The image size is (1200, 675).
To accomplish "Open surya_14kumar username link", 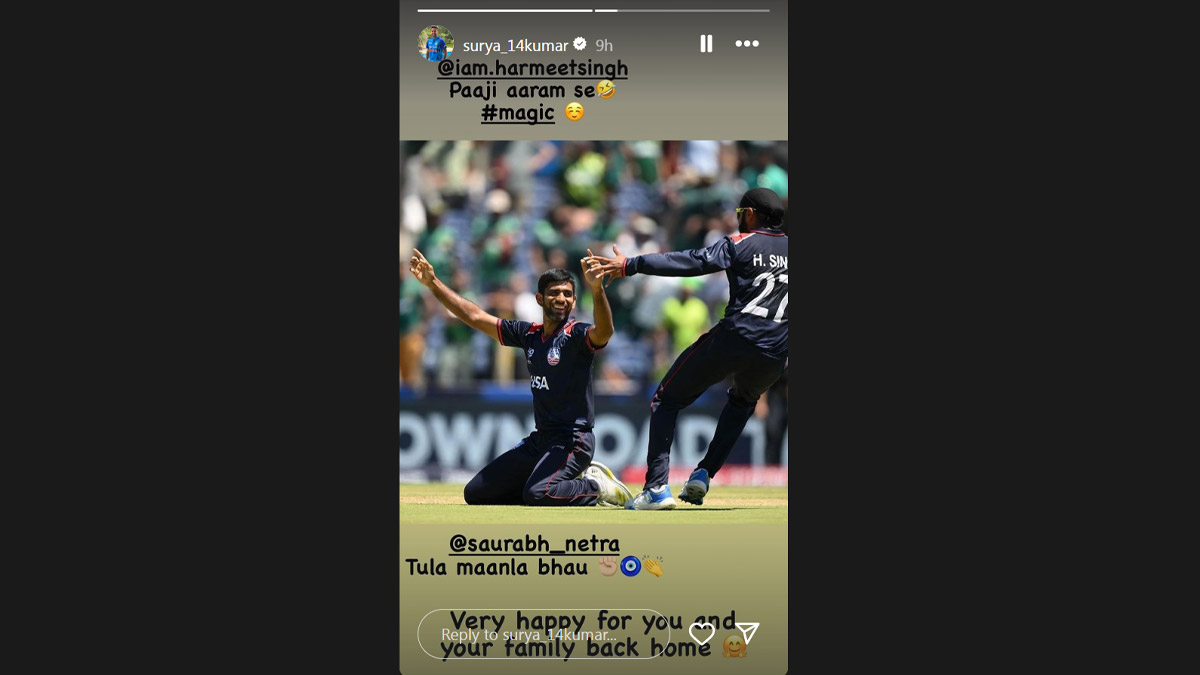I will point(515,45).
